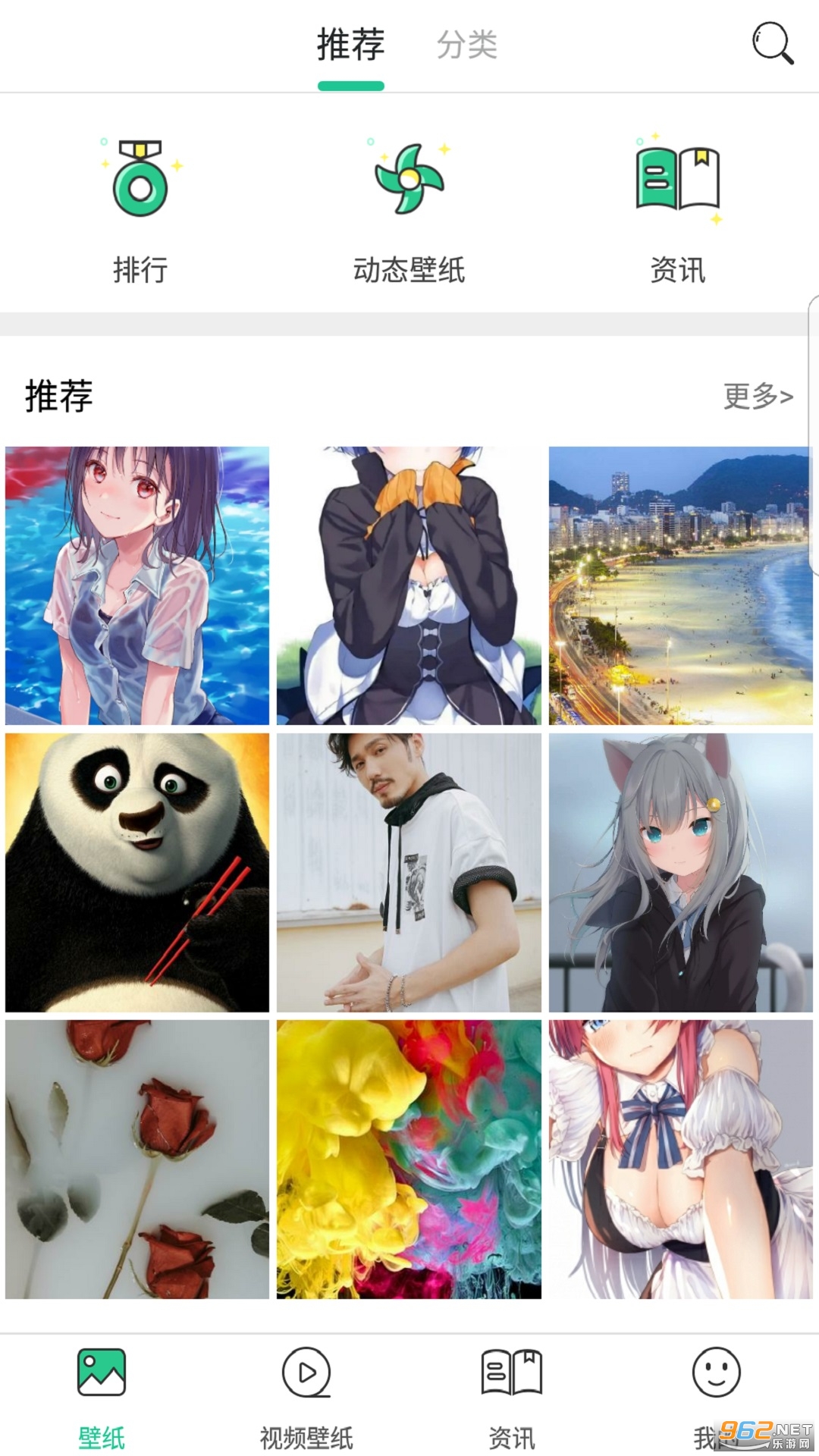Switch to the 分类 top tab
The image size is (819, 1456).
[466, 45]
